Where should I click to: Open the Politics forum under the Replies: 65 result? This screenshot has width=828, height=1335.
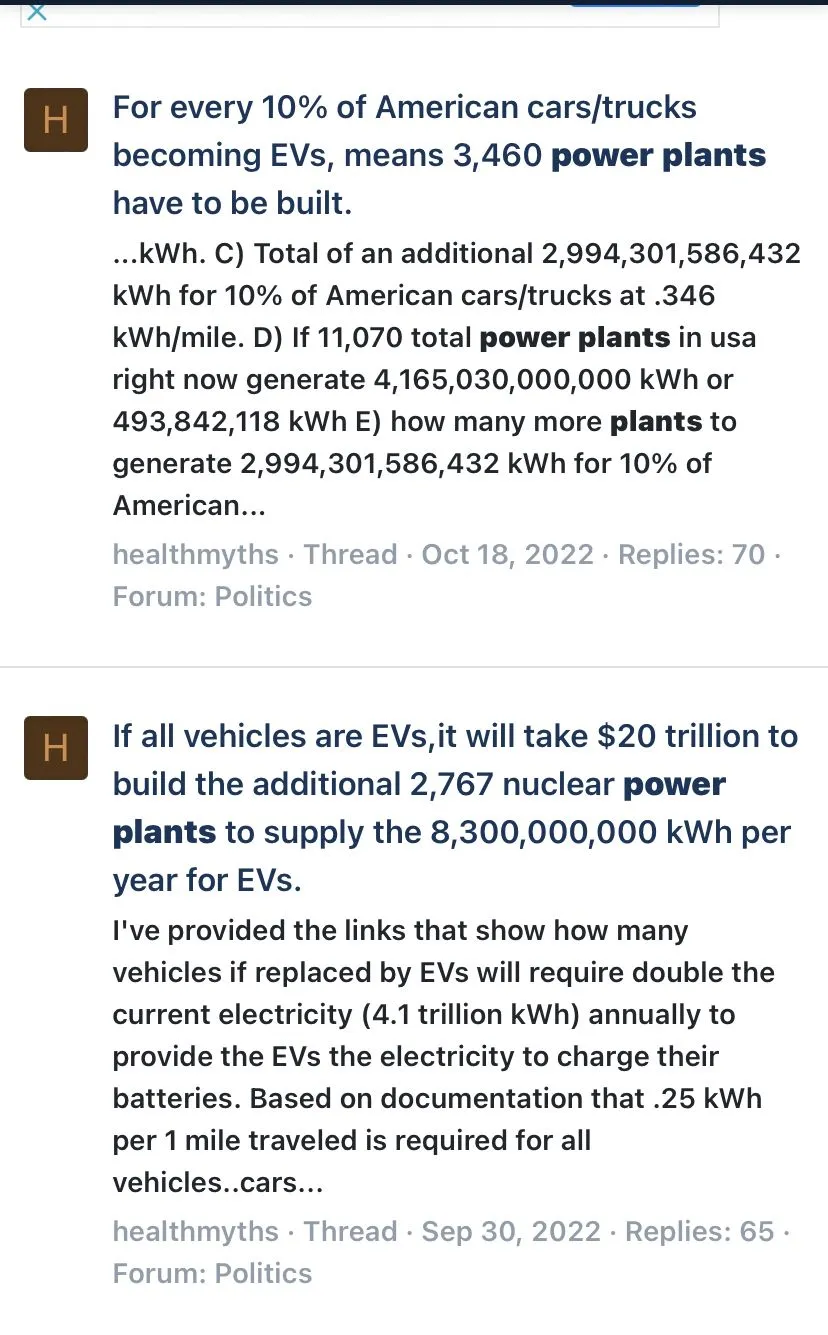[x=263, y=1273]
